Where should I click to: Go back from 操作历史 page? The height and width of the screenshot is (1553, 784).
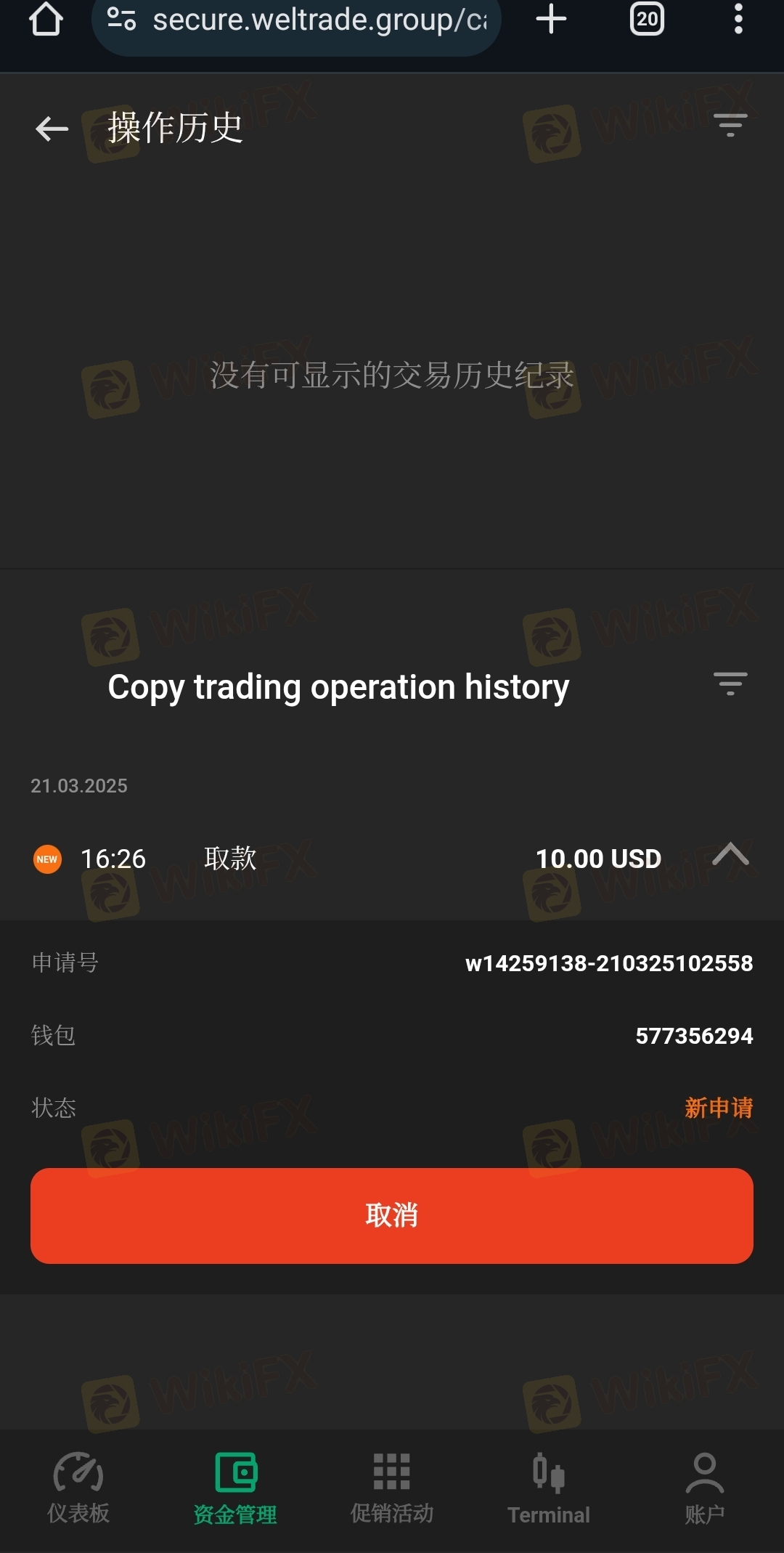click(x=52, y=129)
